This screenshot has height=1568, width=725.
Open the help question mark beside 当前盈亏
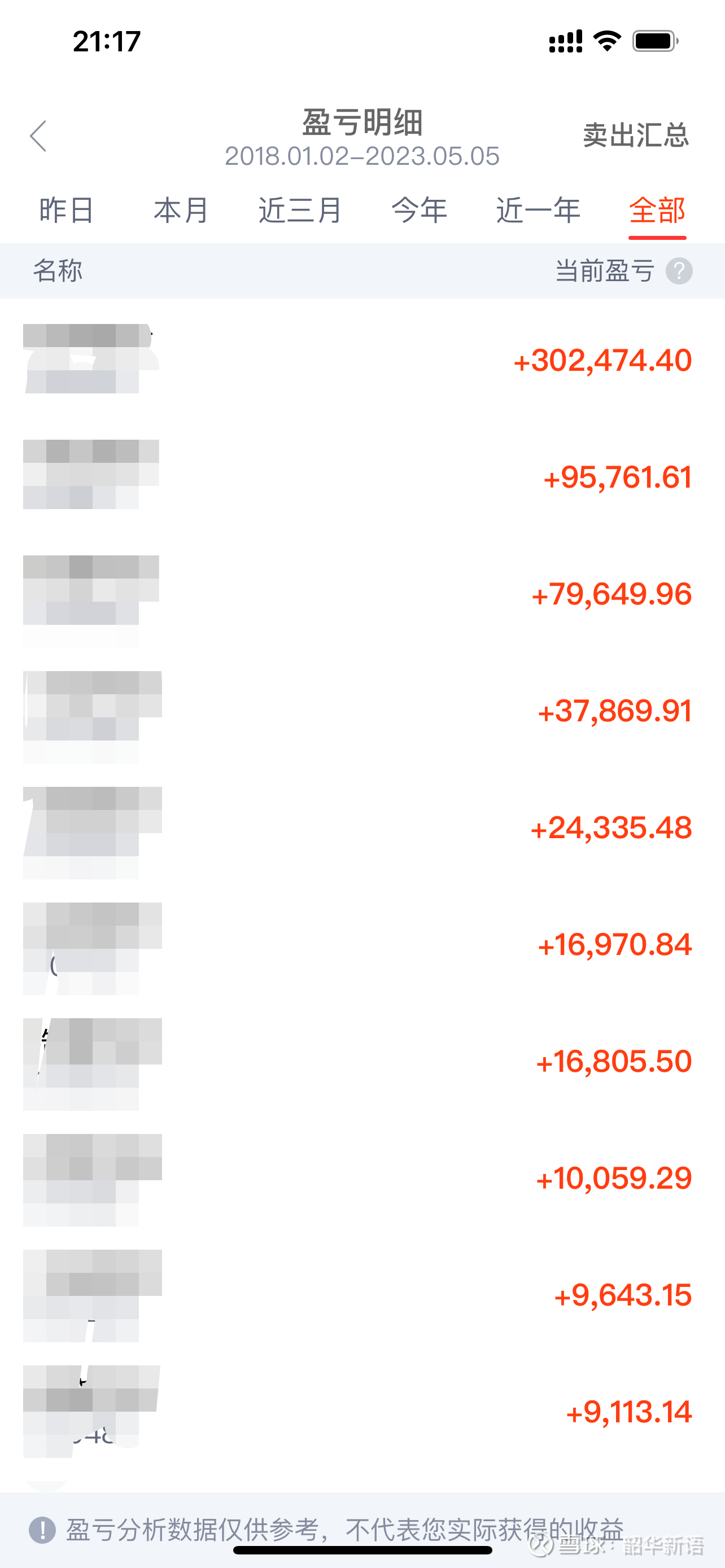pos(680,271)
